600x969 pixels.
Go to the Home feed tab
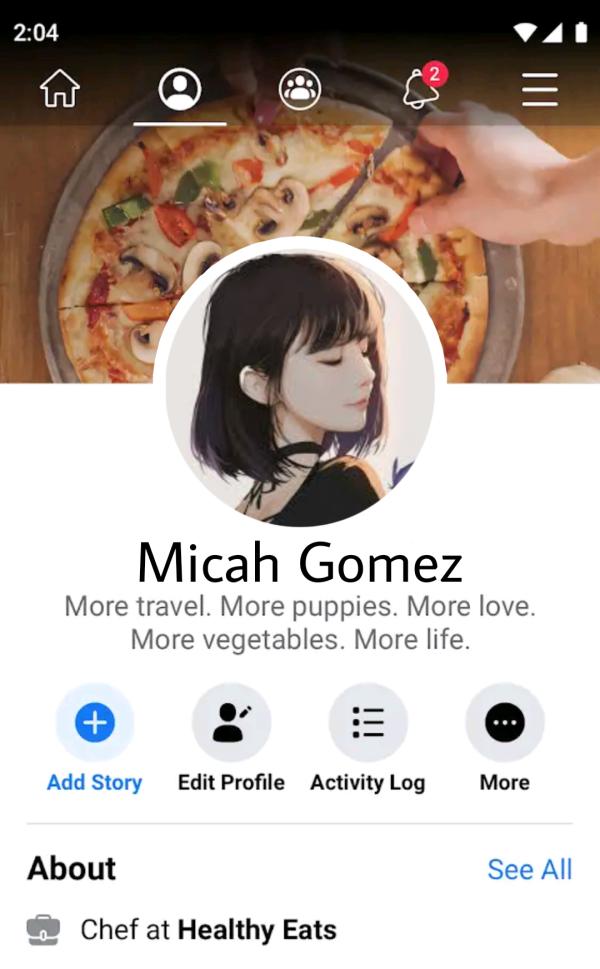59,90
